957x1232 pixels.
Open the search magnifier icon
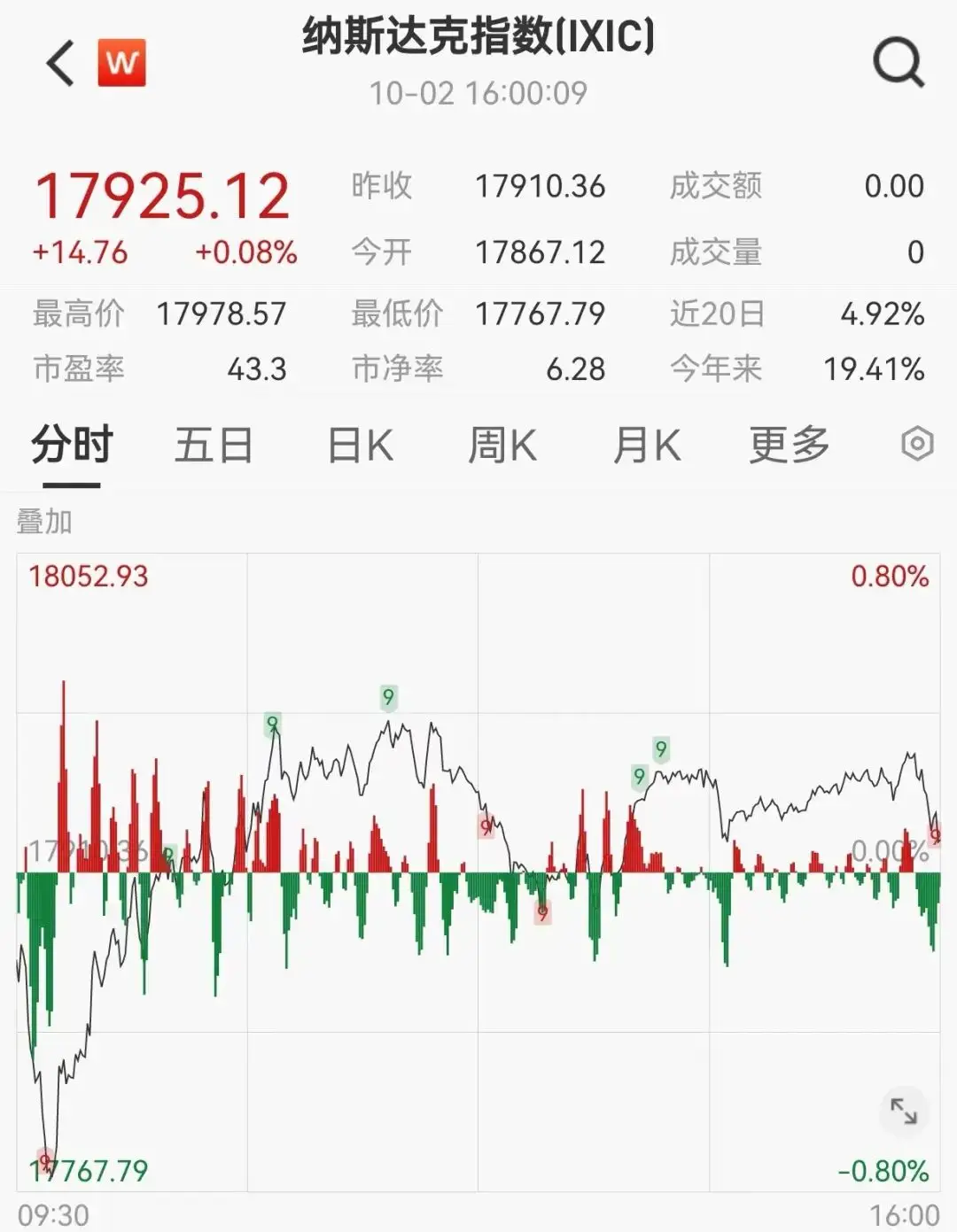899,60
